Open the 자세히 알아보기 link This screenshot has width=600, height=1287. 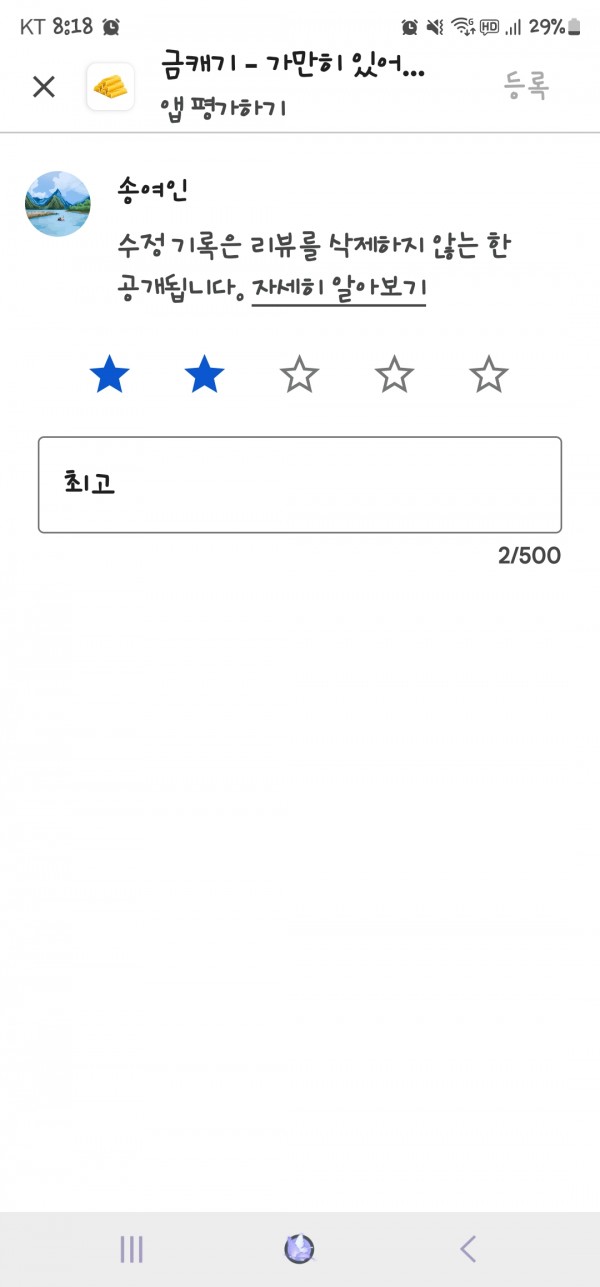[339, 289]
